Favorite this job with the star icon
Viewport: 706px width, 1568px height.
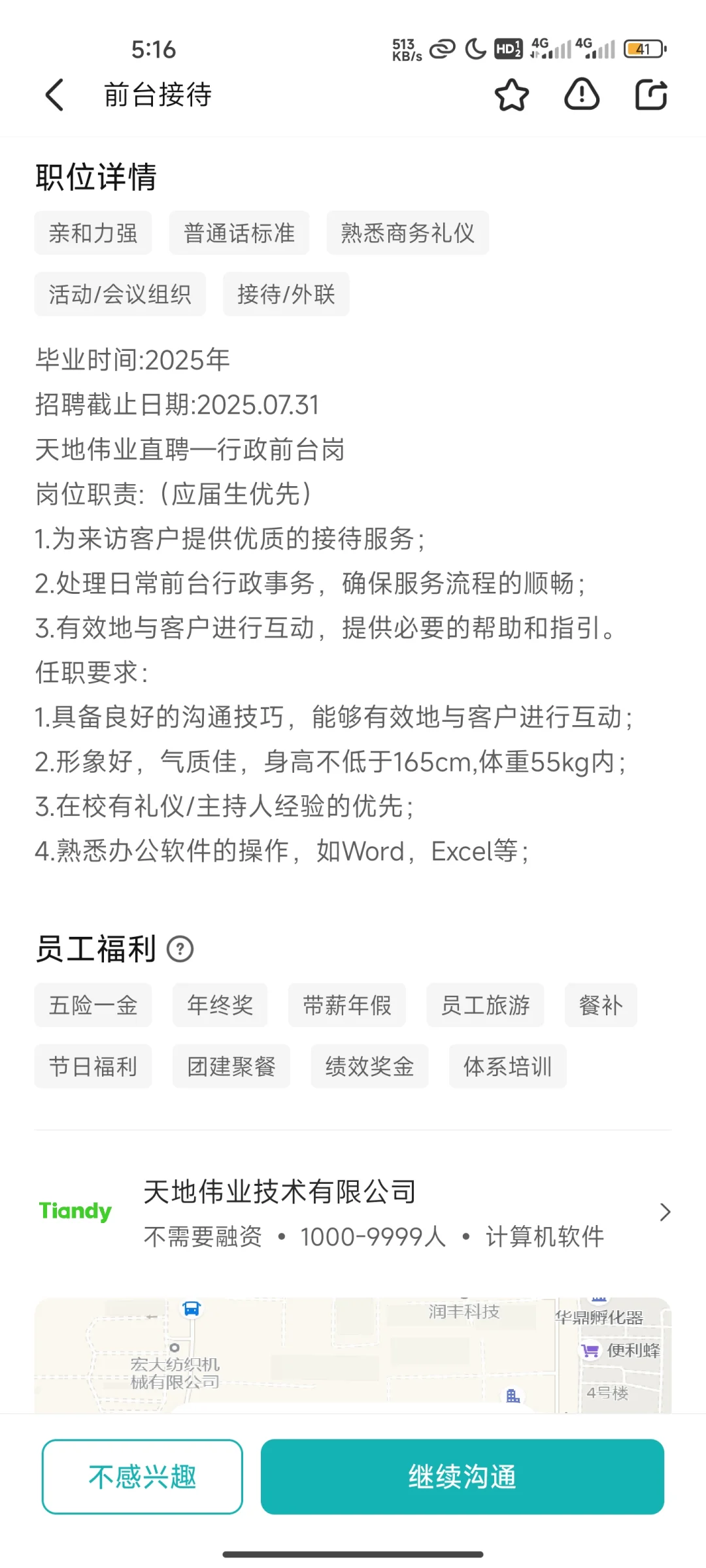(511, 95)
